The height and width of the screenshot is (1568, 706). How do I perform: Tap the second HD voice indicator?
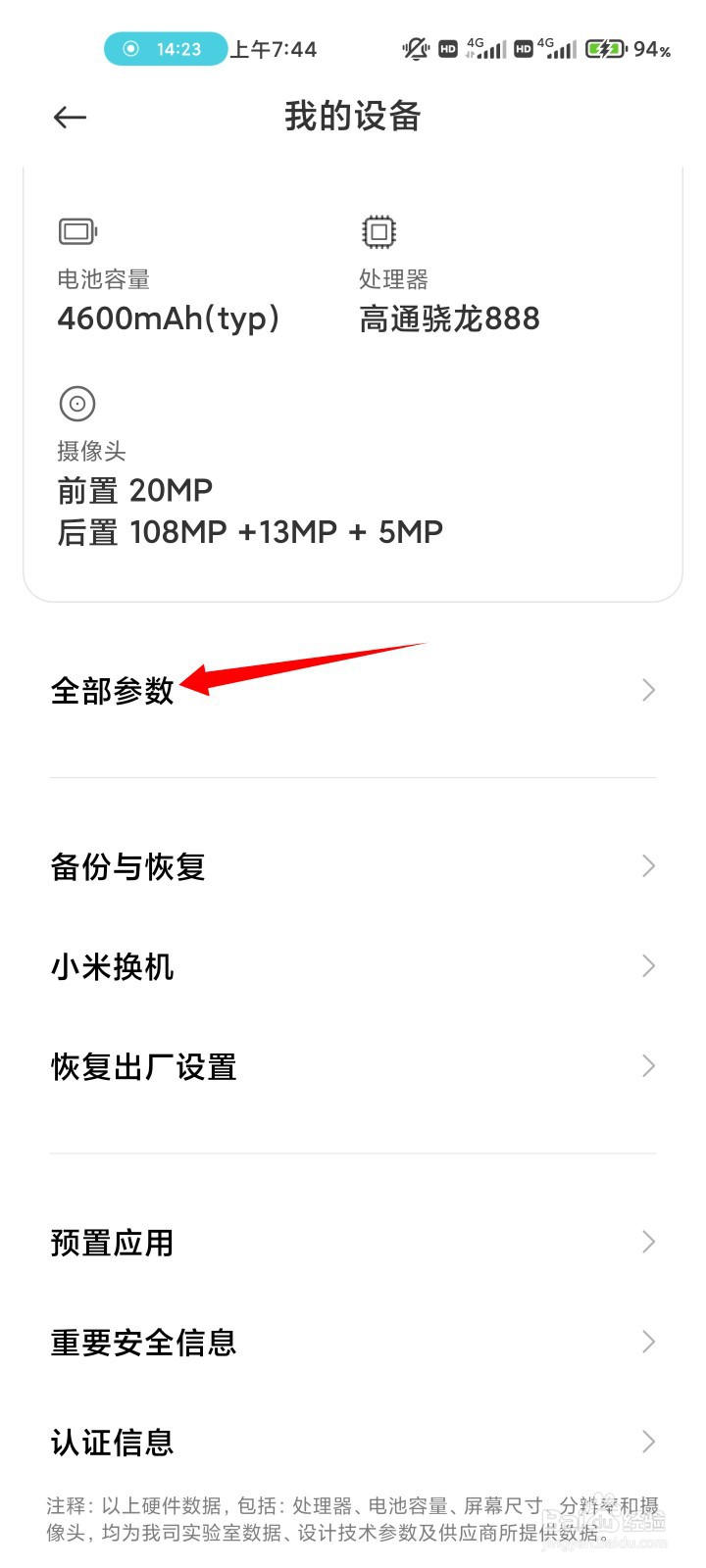click(523, 47)
